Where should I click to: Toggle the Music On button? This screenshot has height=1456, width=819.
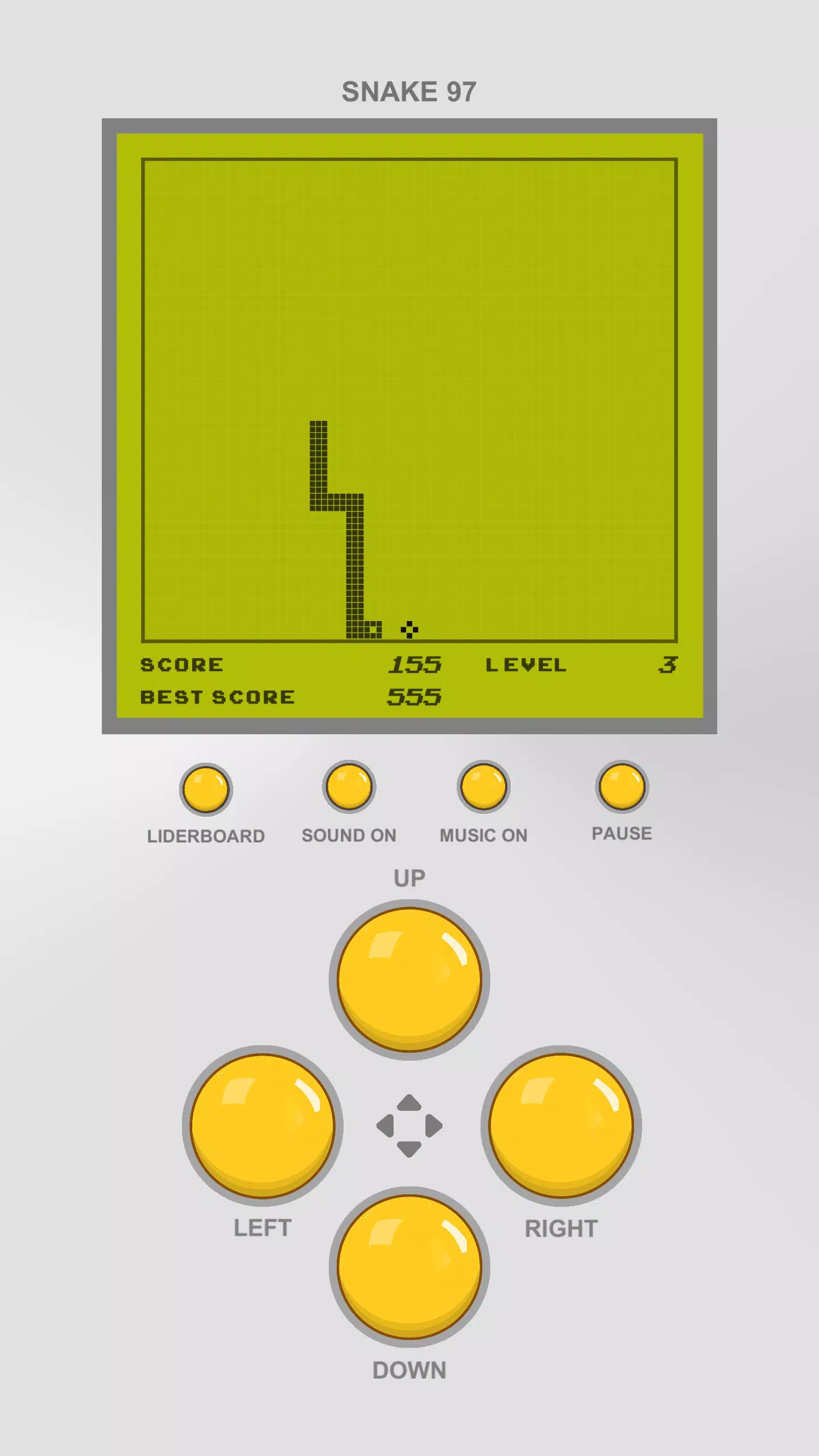click(x=483, y=787)
